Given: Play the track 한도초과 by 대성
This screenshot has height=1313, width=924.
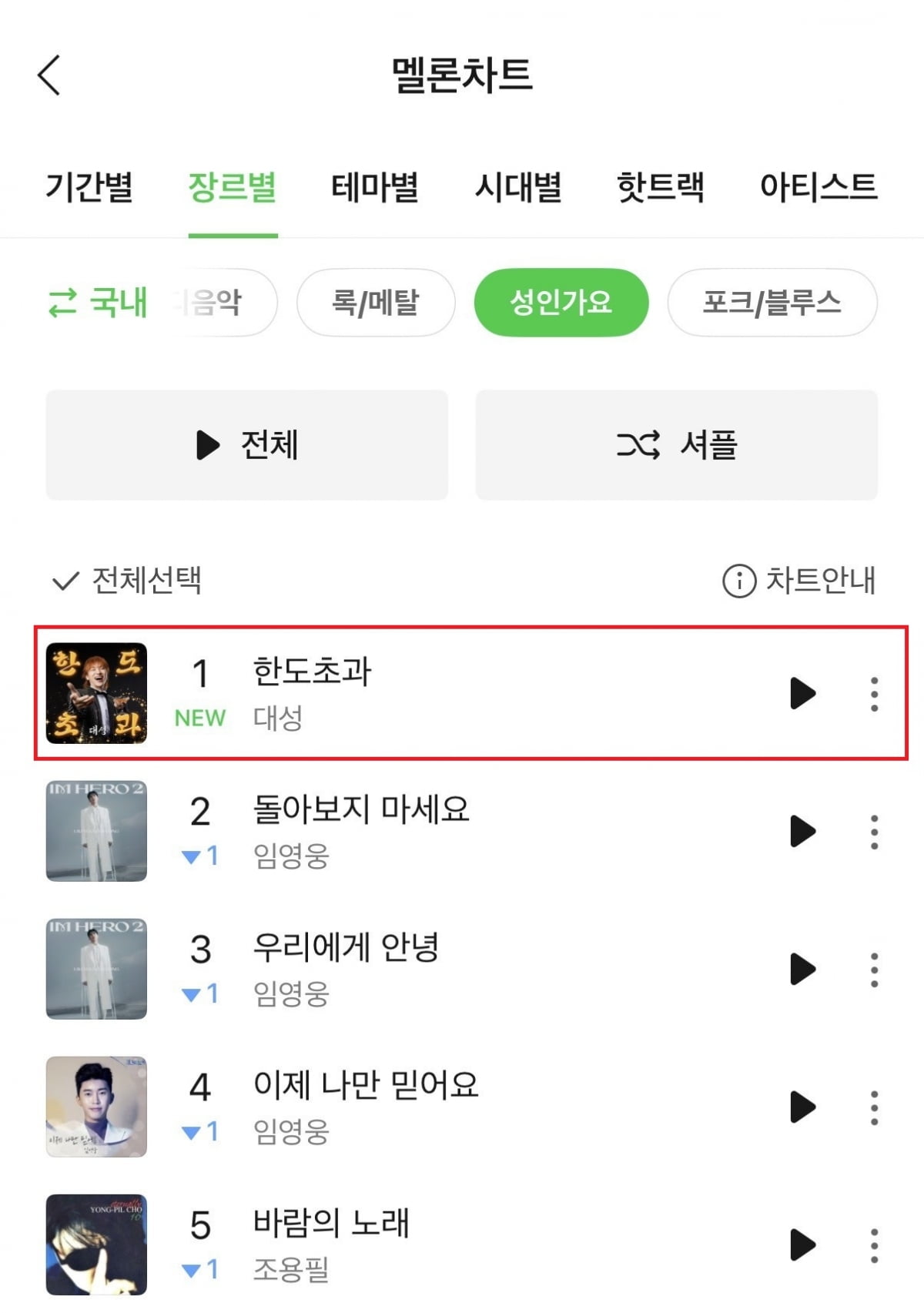Looking at the screenshot, I should (x=801, y=692).
